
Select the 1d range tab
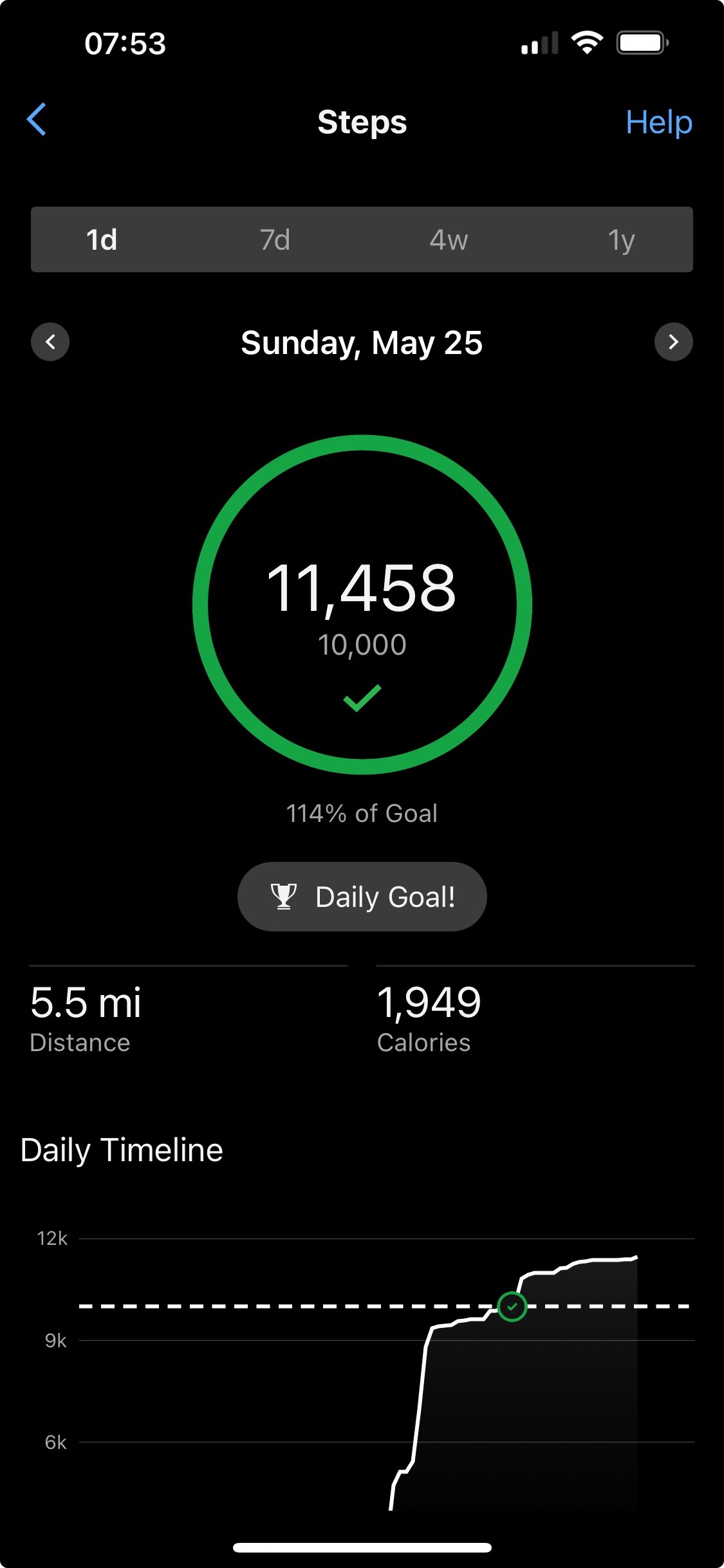(x=102, y=239)
